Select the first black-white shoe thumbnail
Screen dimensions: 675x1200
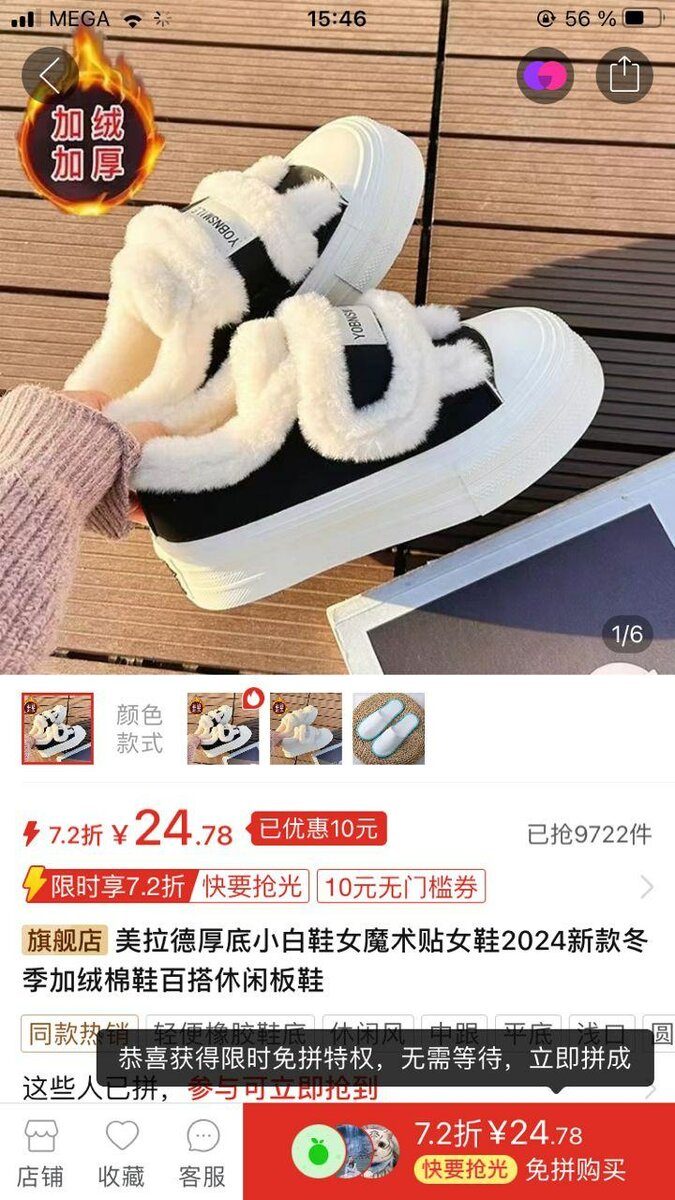click(x=58, y=729)
